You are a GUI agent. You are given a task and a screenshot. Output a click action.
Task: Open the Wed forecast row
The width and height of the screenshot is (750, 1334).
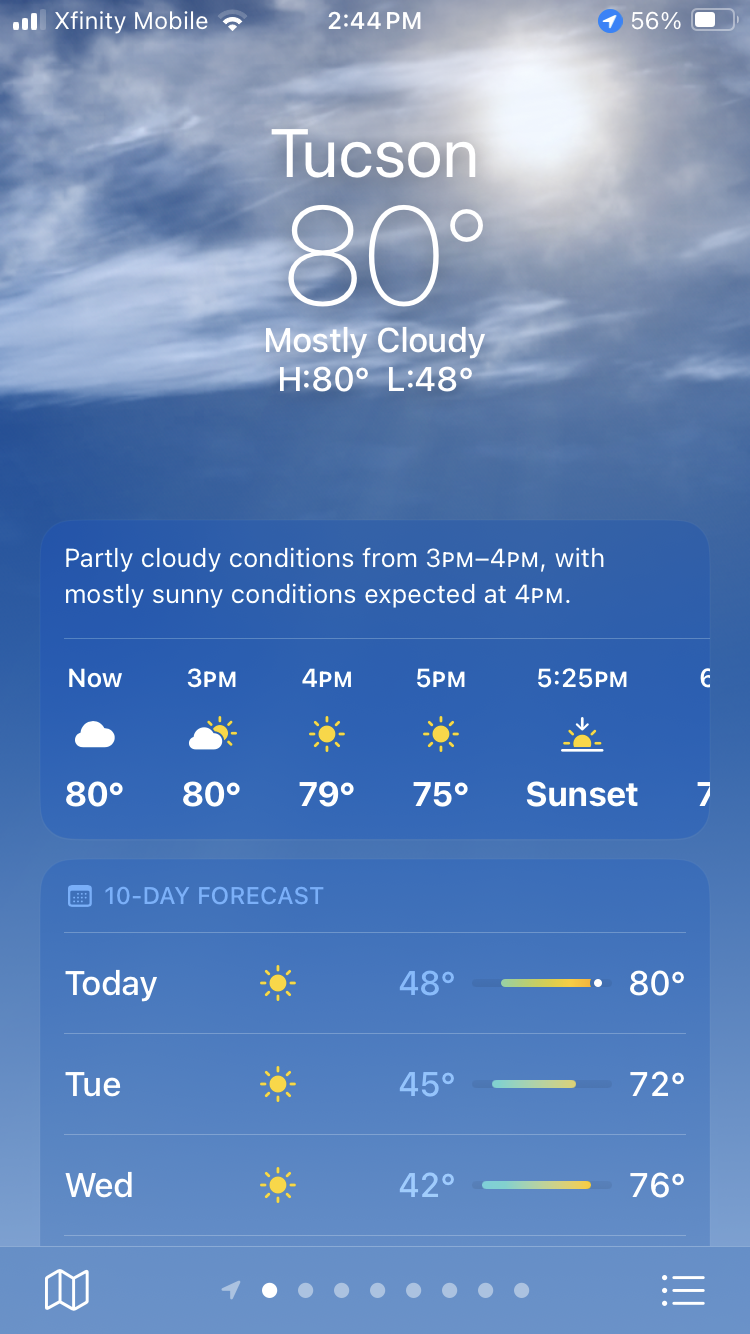tap(374, 1185)
